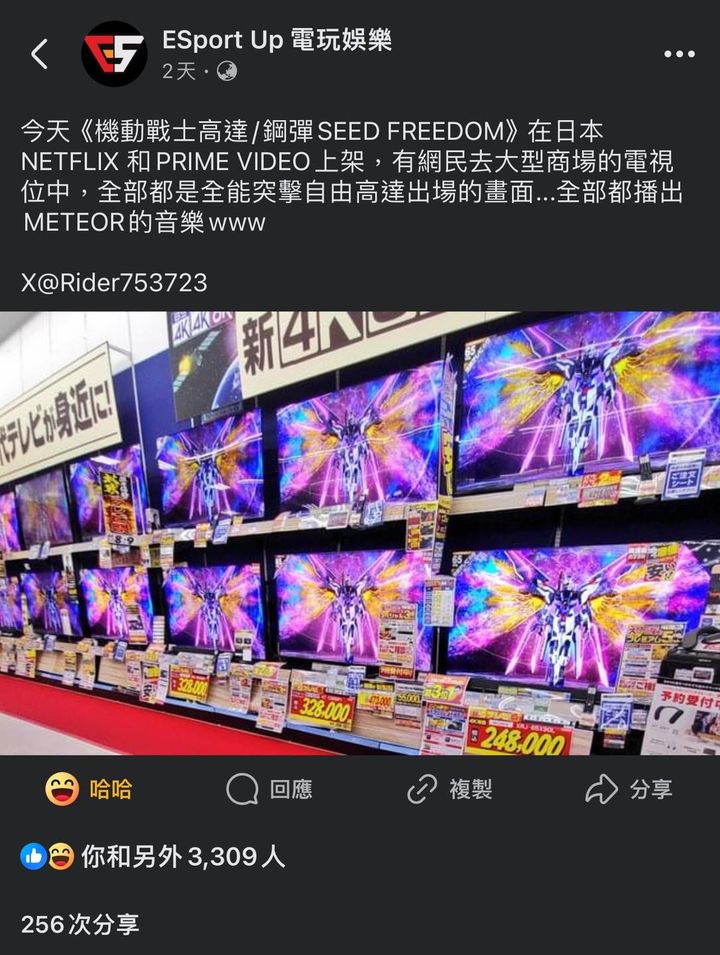
Task: Open the 256 次分享 shares list
Action: [x=80, y=924]
